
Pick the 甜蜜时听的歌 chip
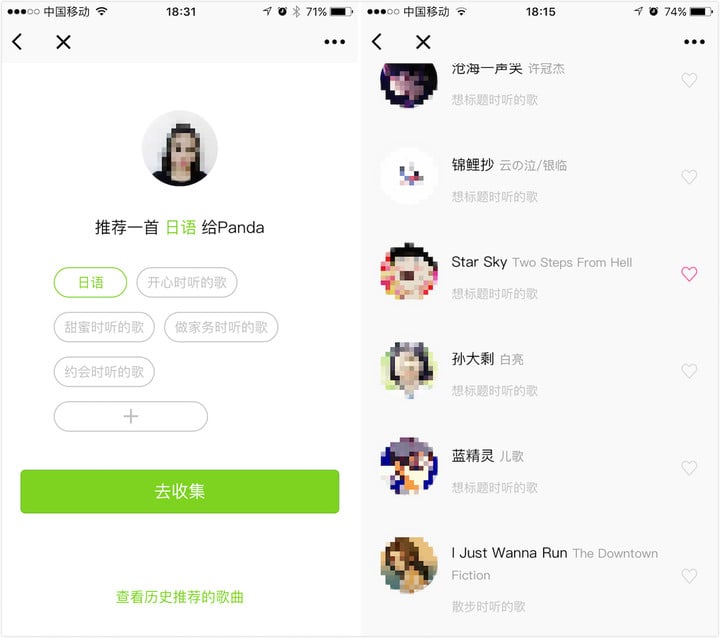click(104, 327)
